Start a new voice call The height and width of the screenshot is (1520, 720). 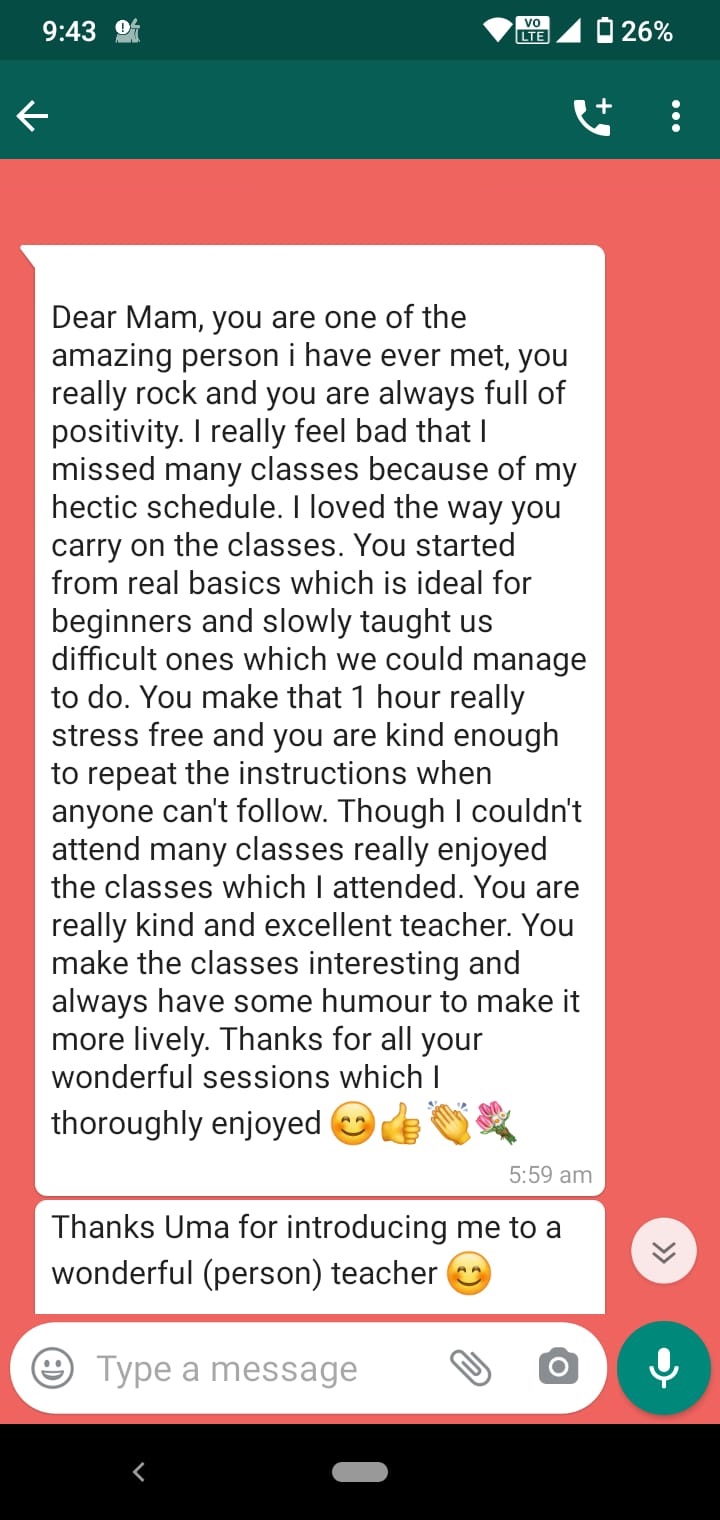(x=593, y=118)
